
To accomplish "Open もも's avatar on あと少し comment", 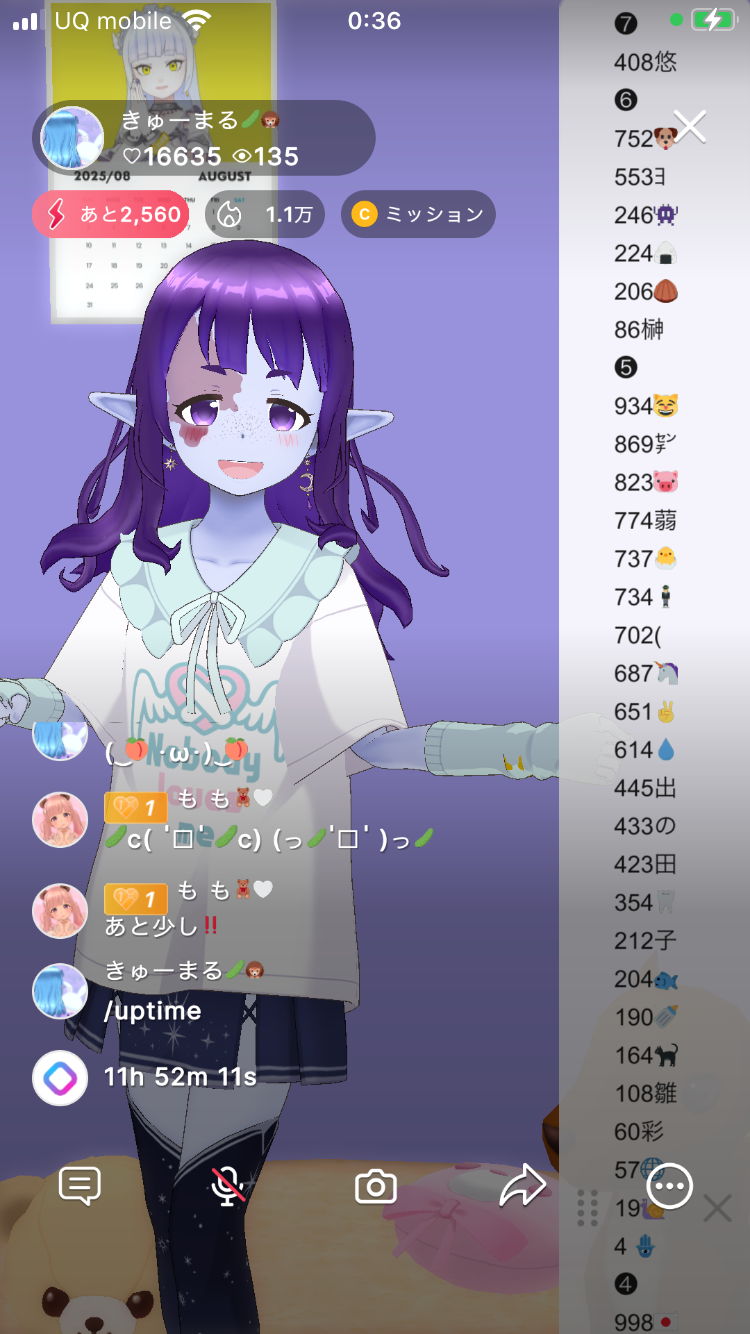I will point(60,911).
